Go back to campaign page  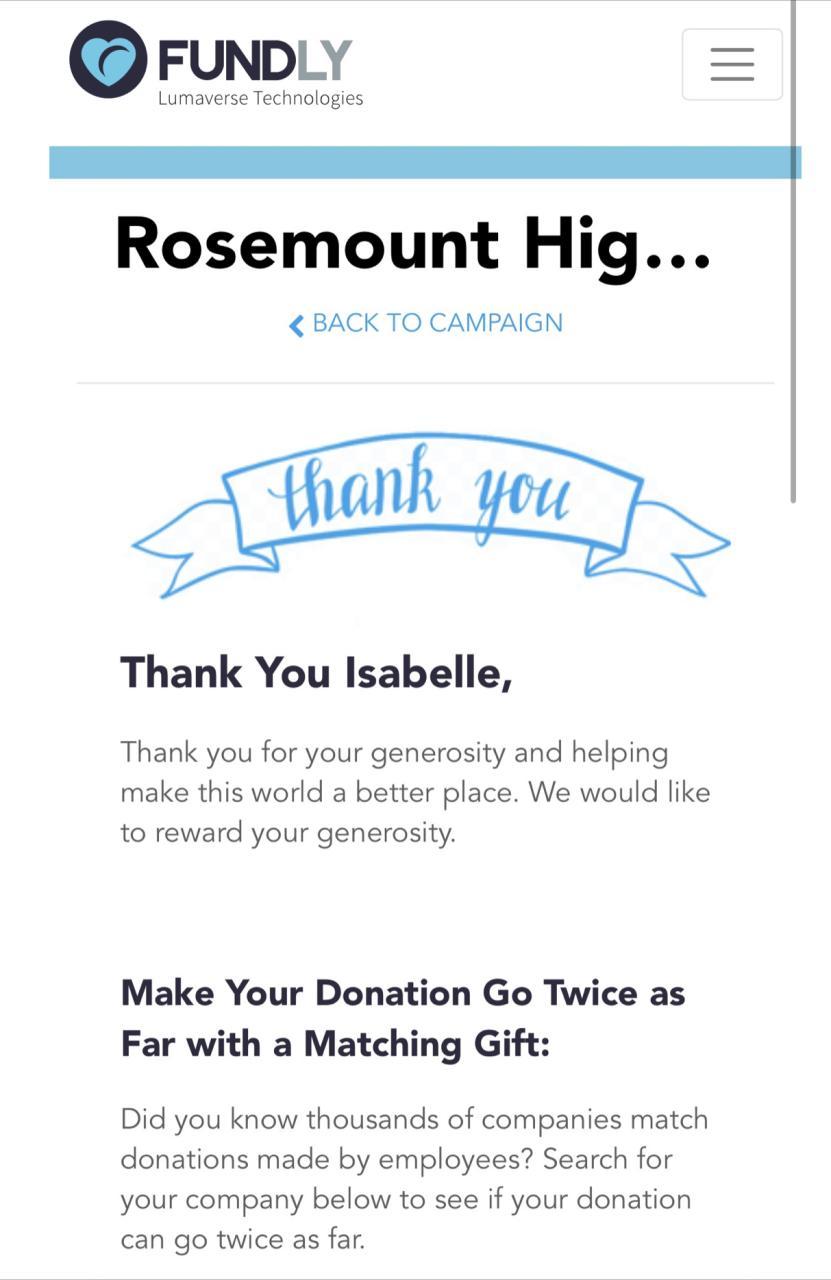click(x=426, y=323)
